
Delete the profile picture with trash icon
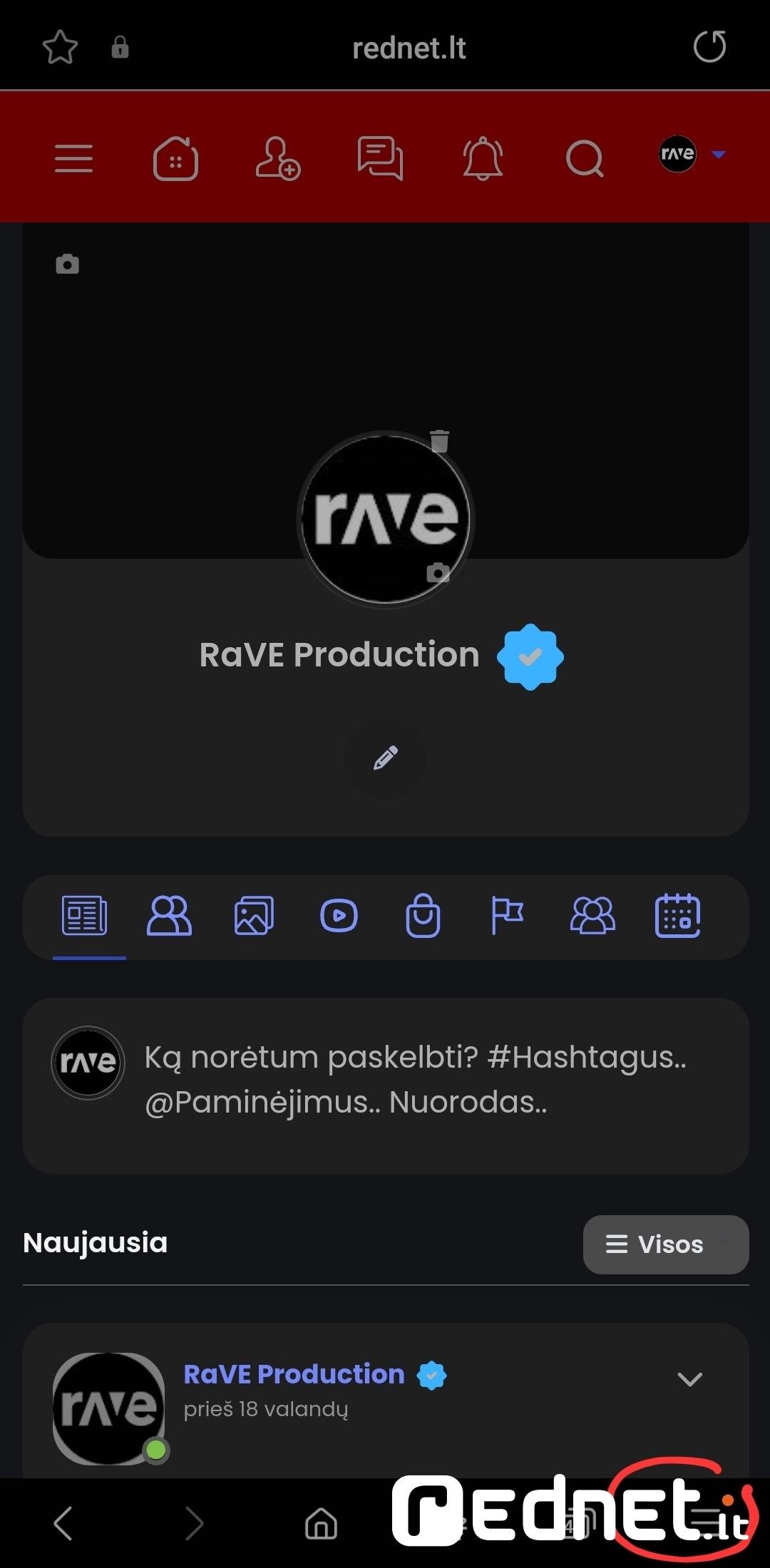[x=440, y=441]
